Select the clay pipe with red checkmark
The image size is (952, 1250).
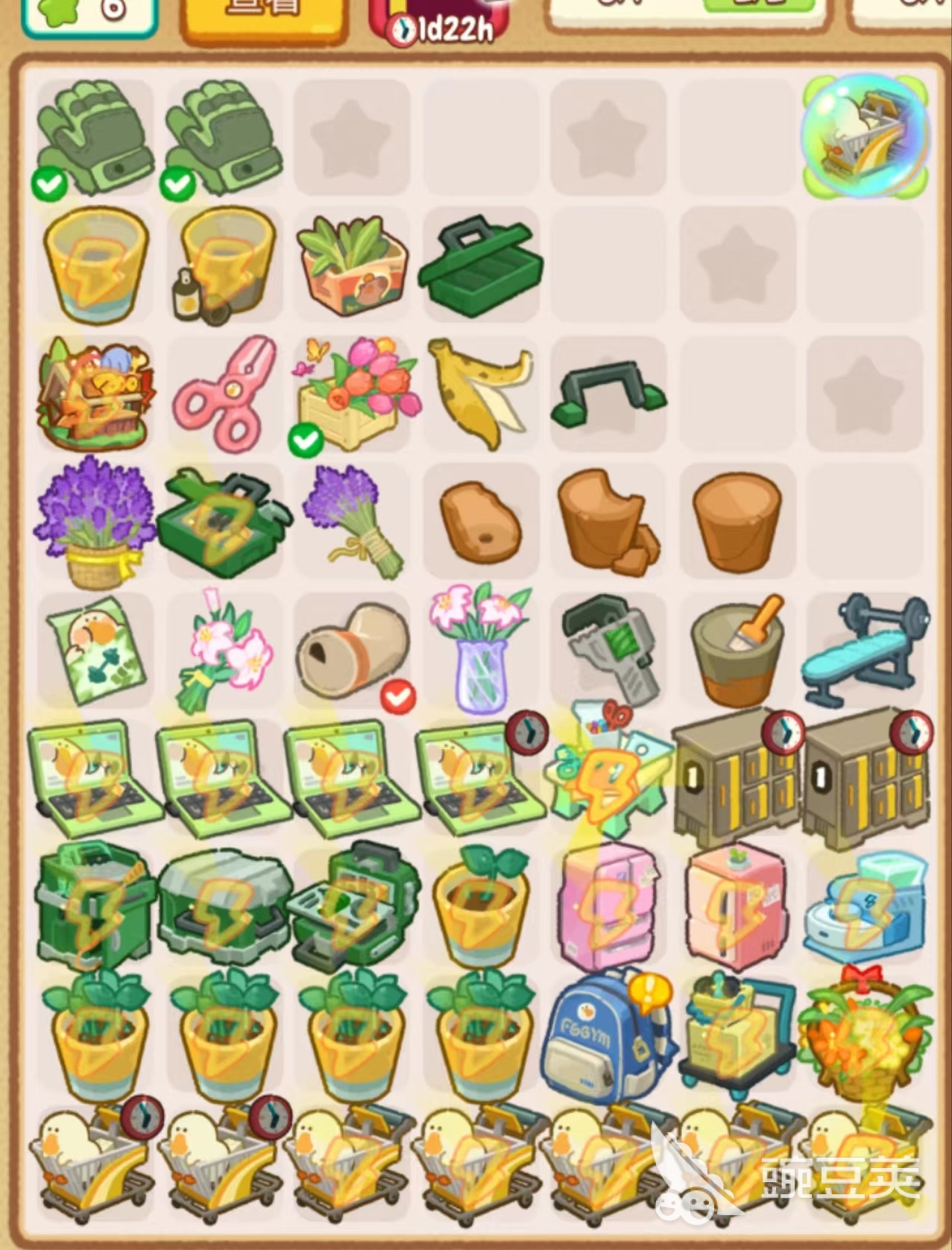tap(353, 650)
